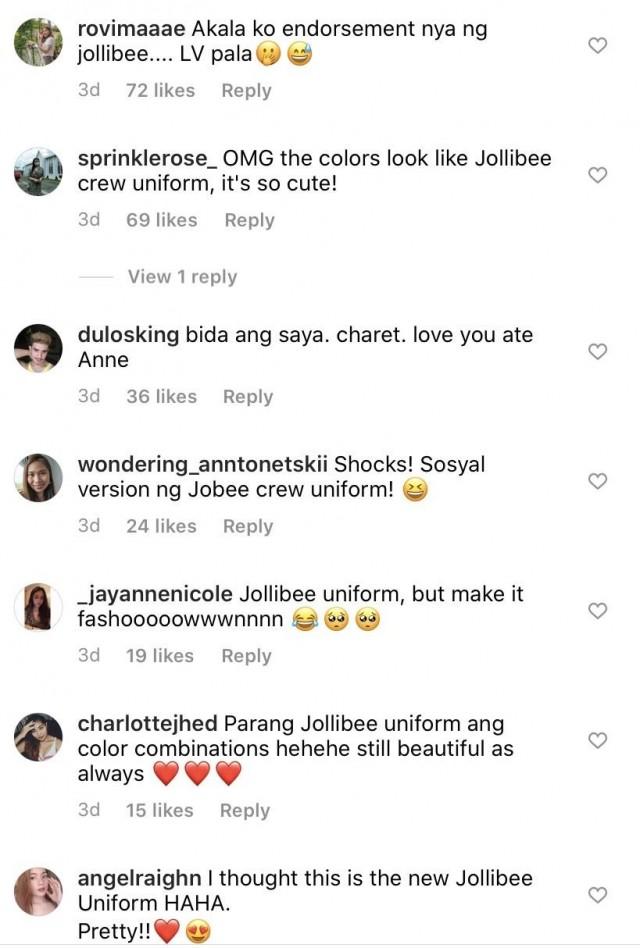This screenshot has height=948, width=640.
Task: Open dulosking's profile avatar
Action: 38,348
